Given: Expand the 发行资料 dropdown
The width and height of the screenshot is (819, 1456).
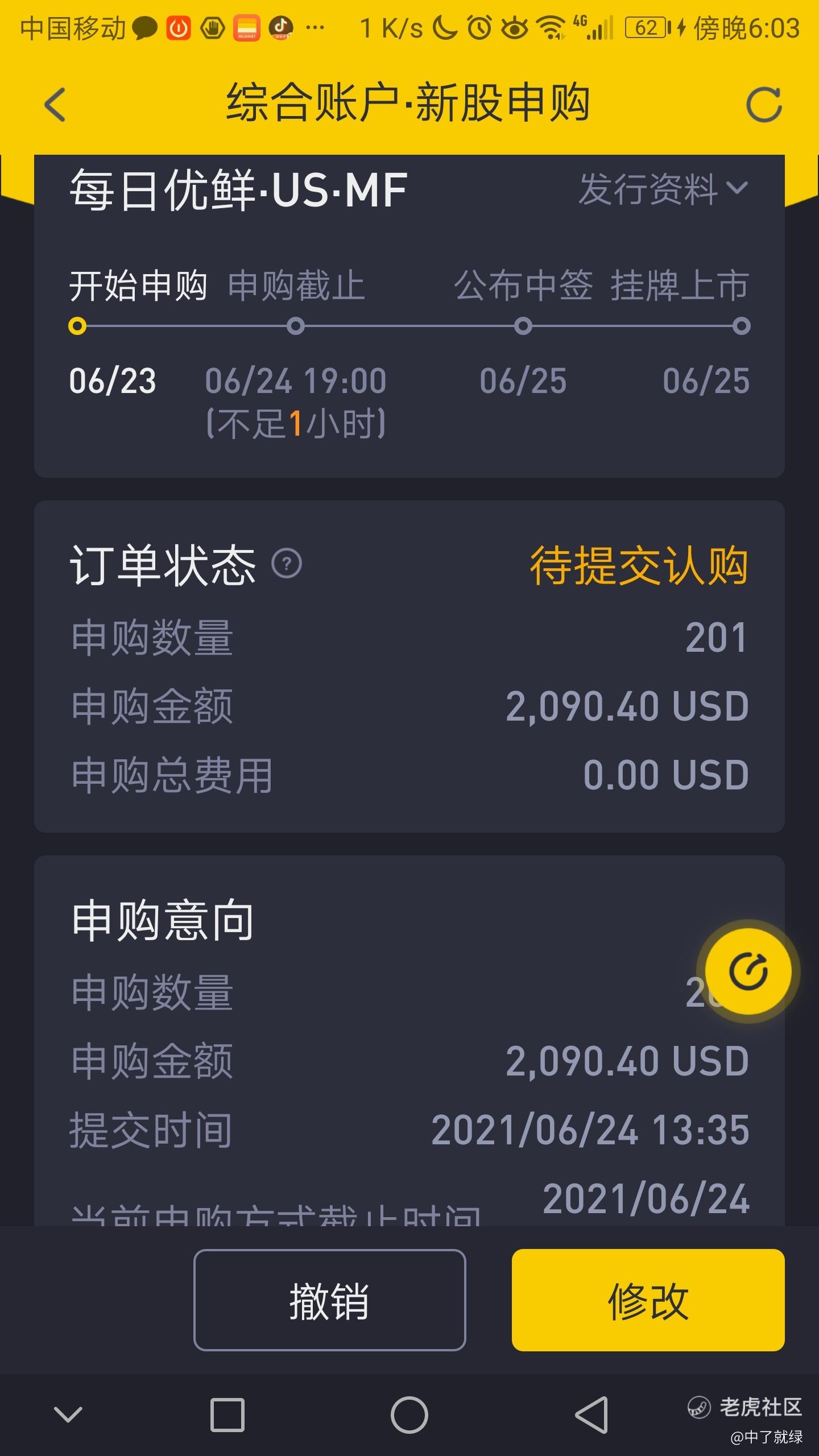Looking at the screenshot, I should click(663, 189).
